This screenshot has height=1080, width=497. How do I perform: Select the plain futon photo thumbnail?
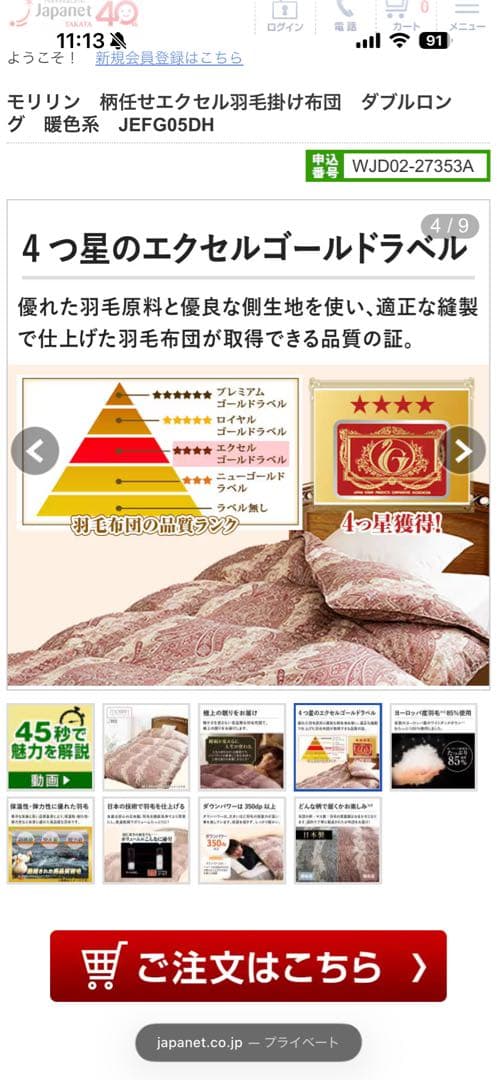tap(146, 747)
